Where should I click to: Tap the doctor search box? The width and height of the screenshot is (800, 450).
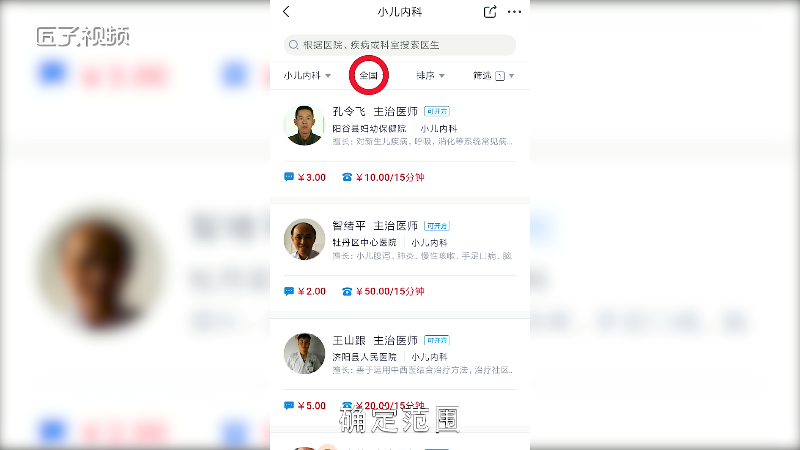(400, 45)
